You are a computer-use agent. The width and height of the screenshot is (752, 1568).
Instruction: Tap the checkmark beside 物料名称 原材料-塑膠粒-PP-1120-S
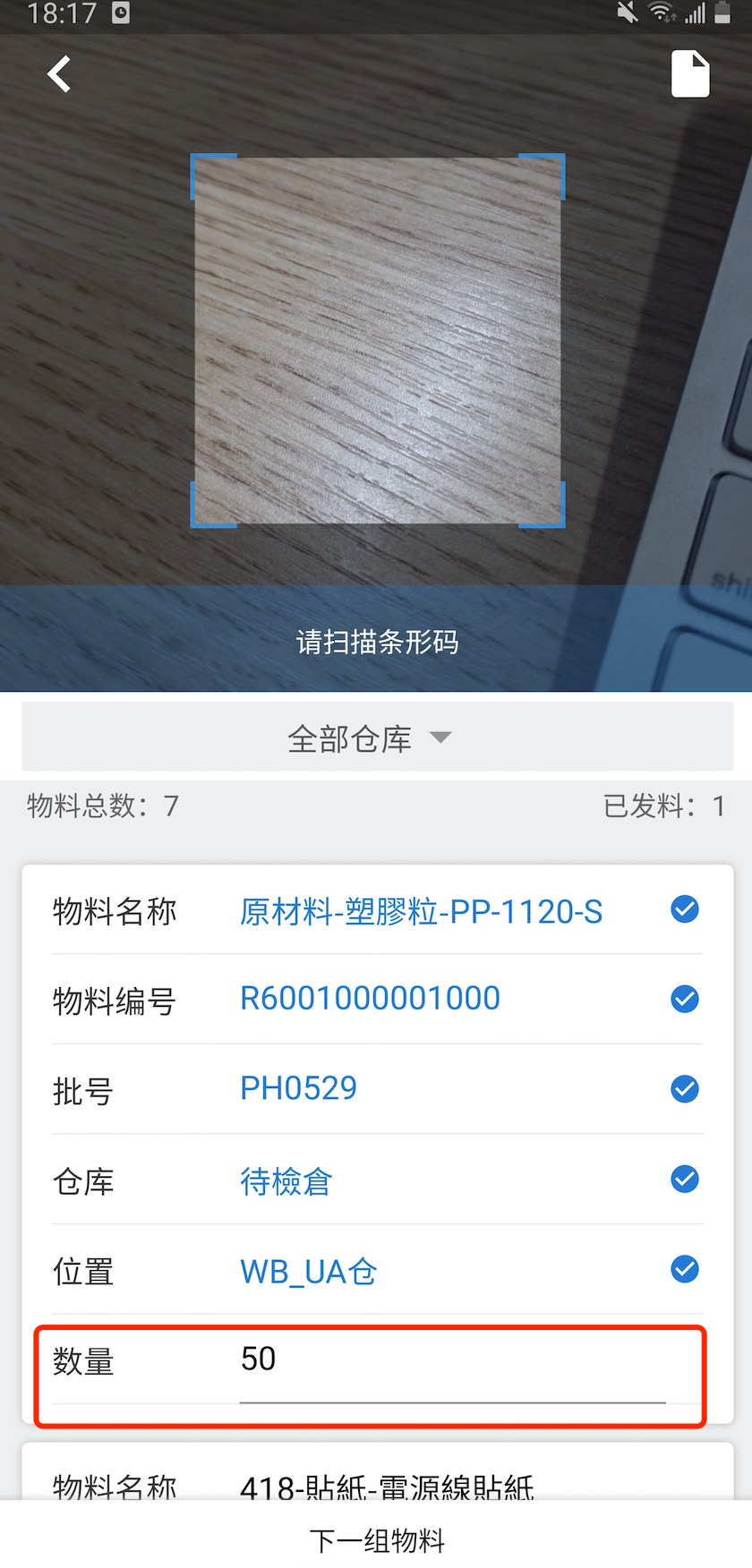pyautogui.click(x=685, y=909)
